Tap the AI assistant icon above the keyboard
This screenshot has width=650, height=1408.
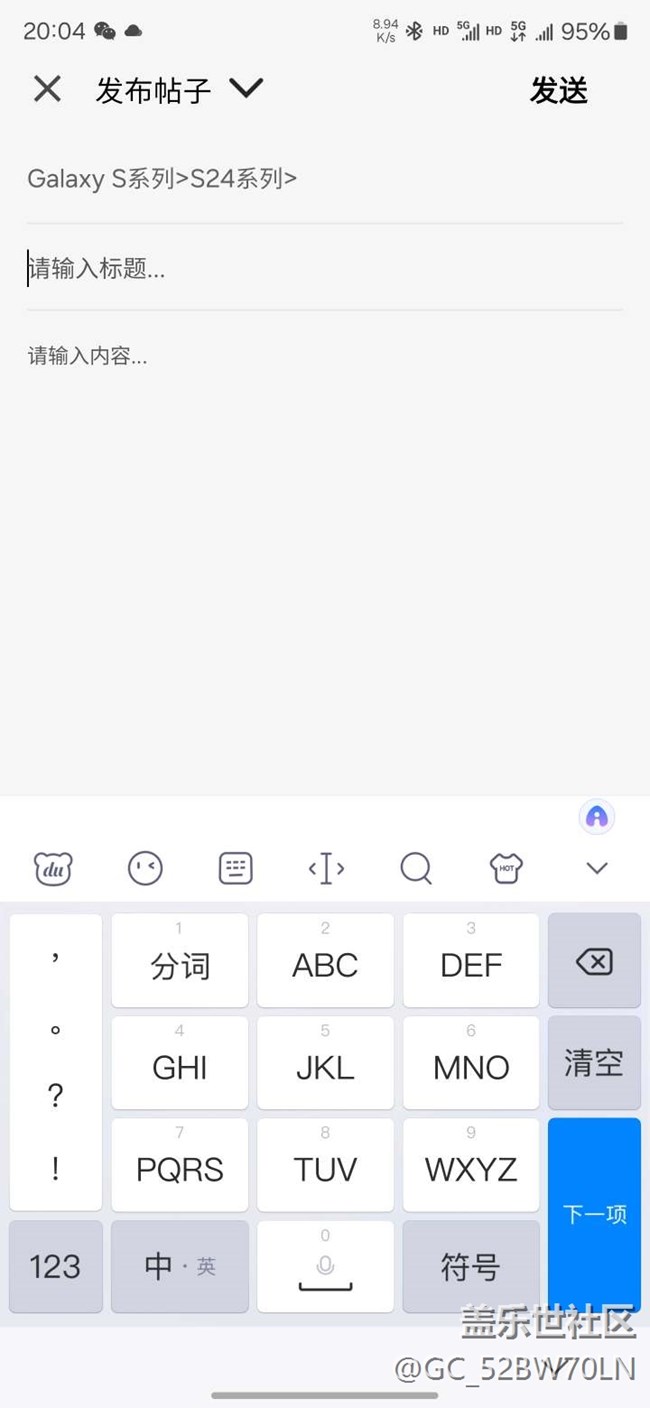click(x=597, y=817)
